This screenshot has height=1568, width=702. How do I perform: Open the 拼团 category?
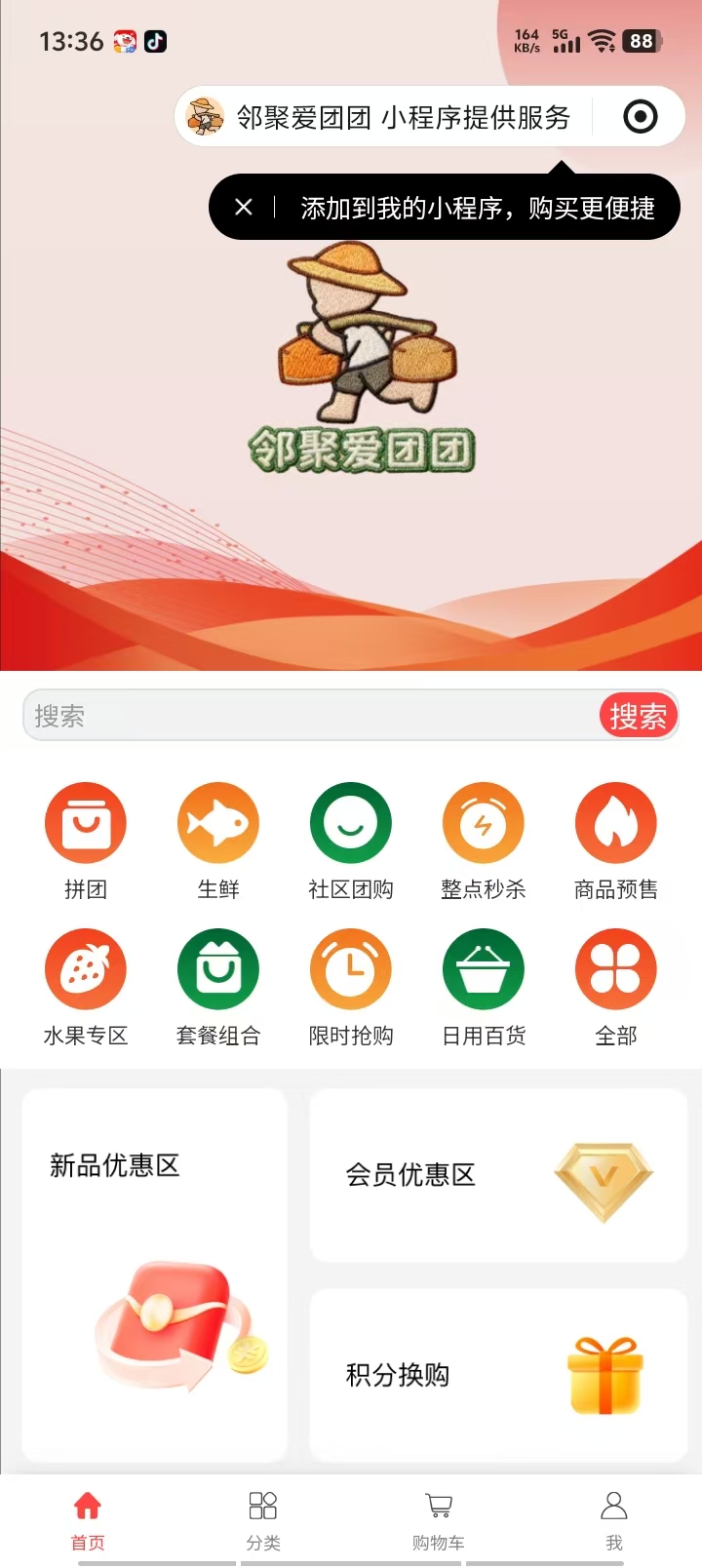pos(86,824)
